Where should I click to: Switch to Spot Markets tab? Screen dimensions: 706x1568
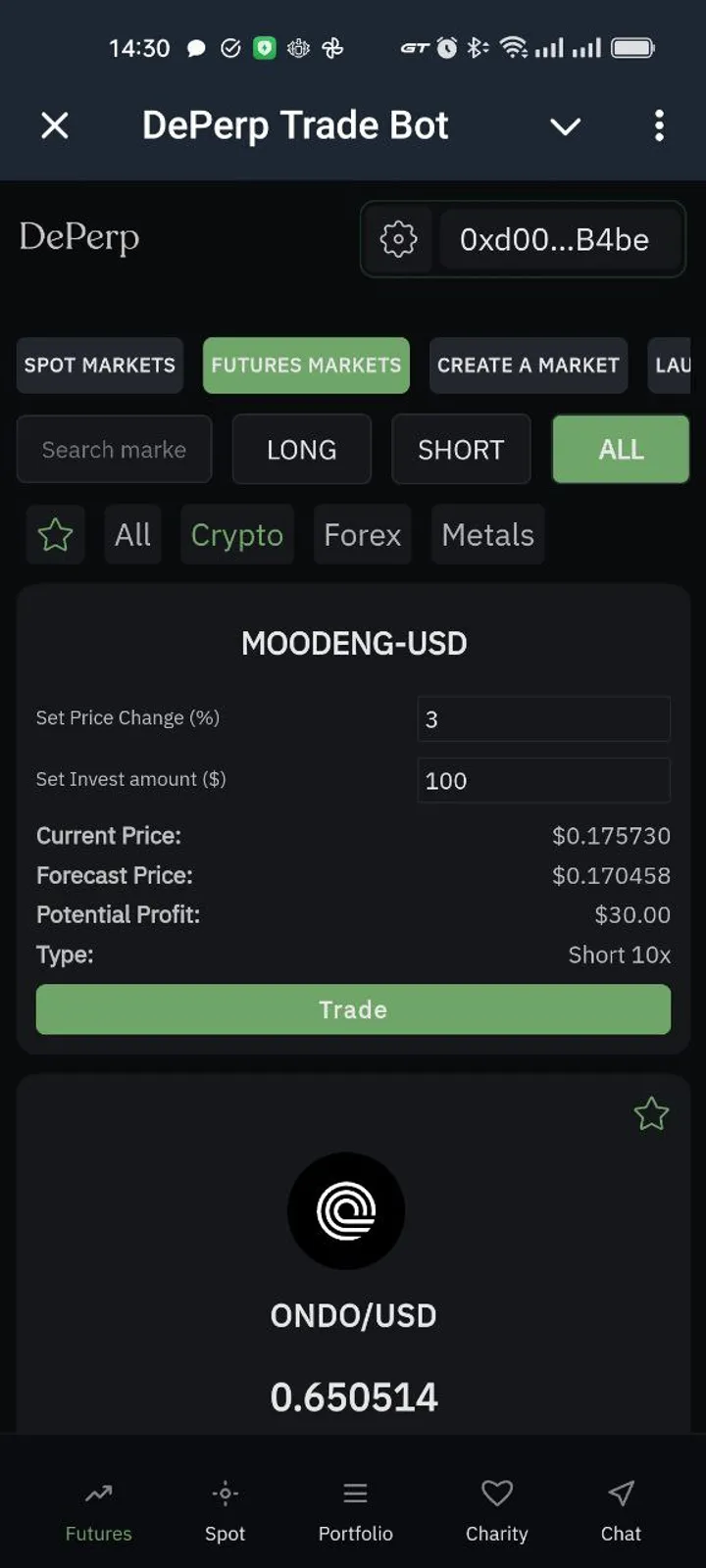(100, 366)
